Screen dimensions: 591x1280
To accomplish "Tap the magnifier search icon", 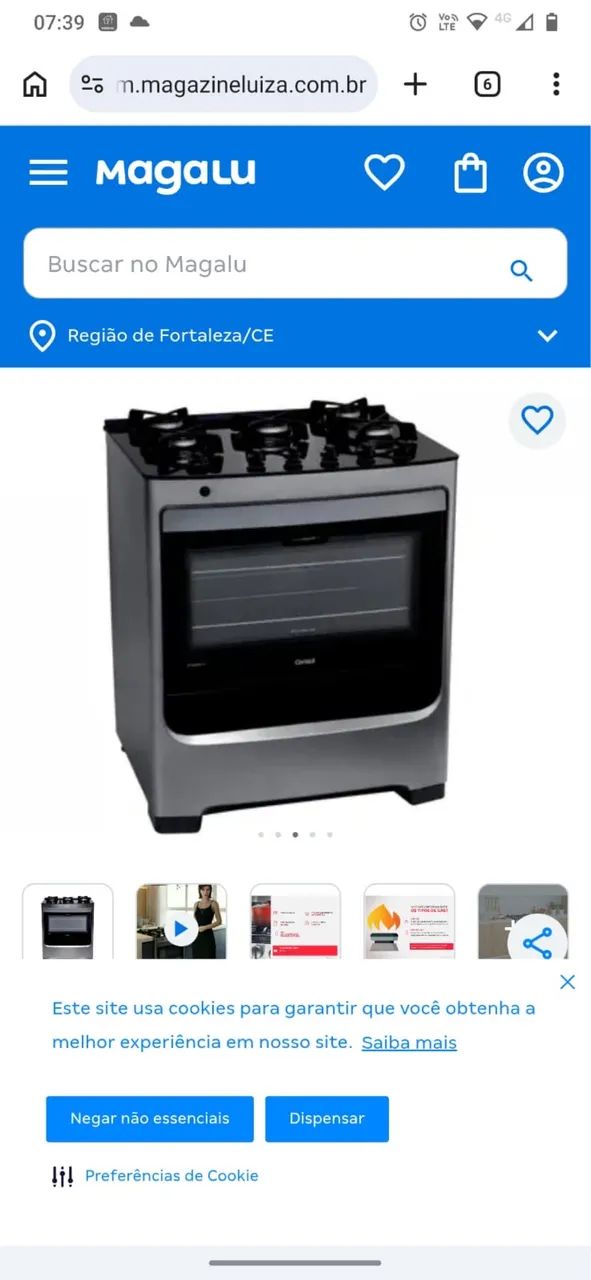I will (x=521, y=270).
